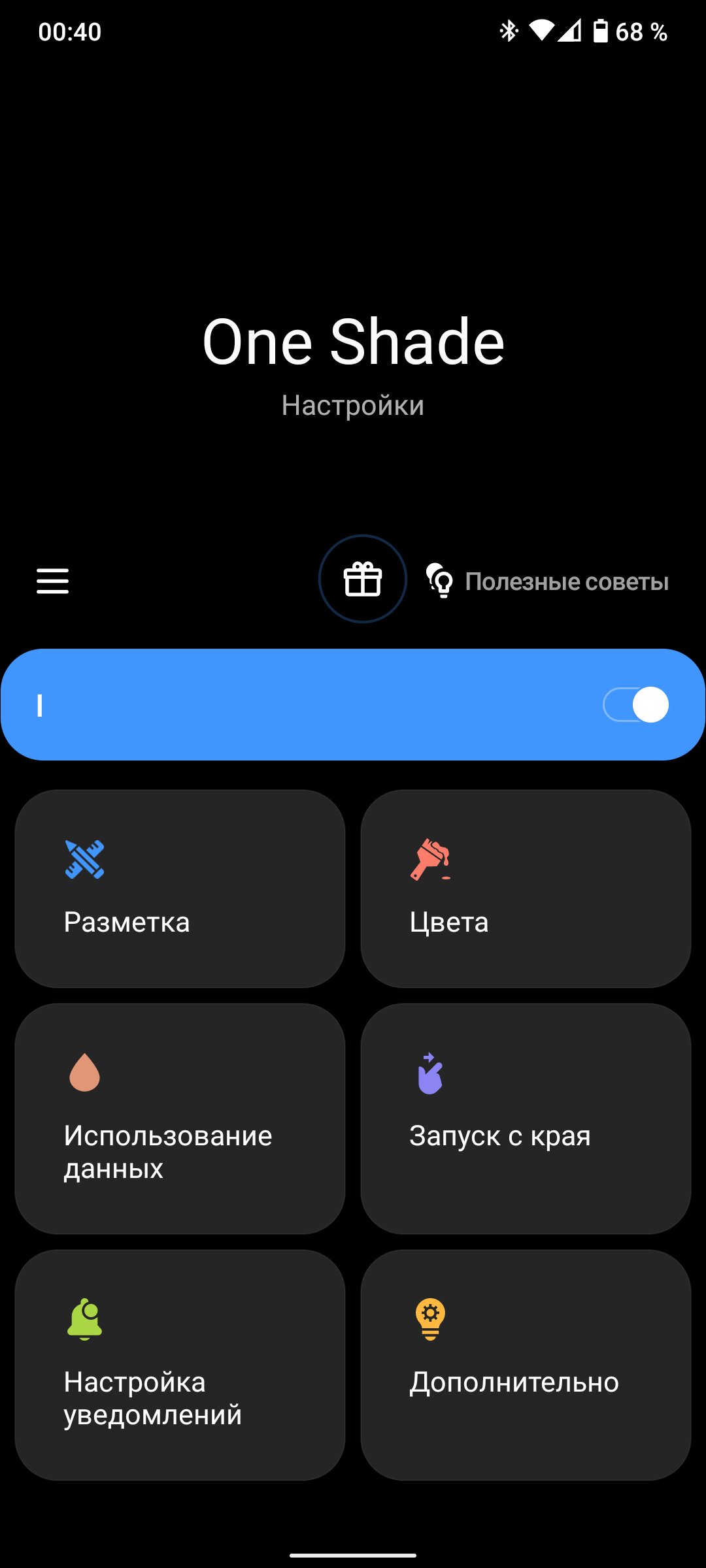The width and height of the screenshot is (706, 1568).
Task: Open Настройка уведомлений card
Action: click(x=180, y=1365)
